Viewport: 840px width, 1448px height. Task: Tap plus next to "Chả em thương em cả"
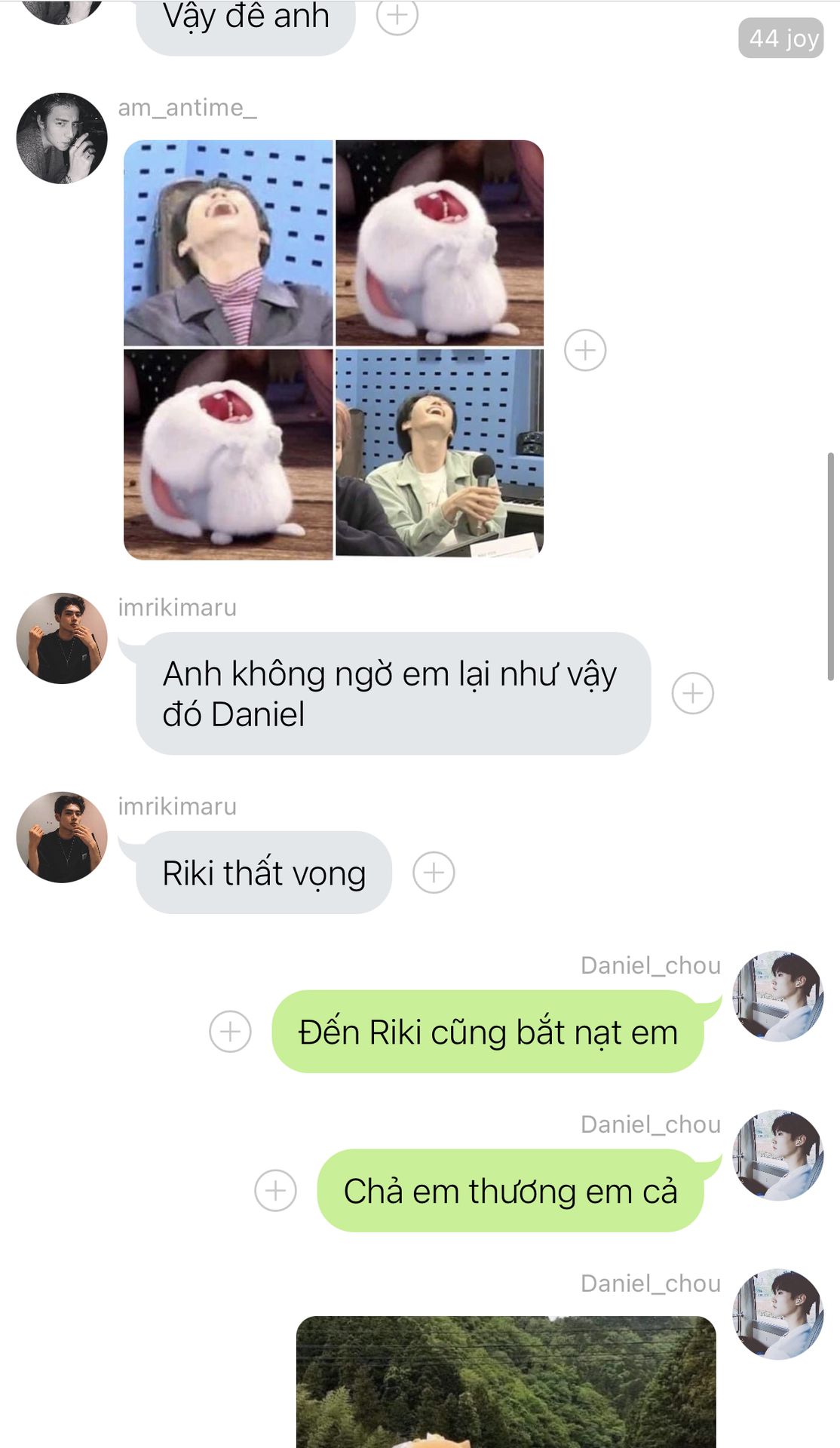tap(275, 1190)
